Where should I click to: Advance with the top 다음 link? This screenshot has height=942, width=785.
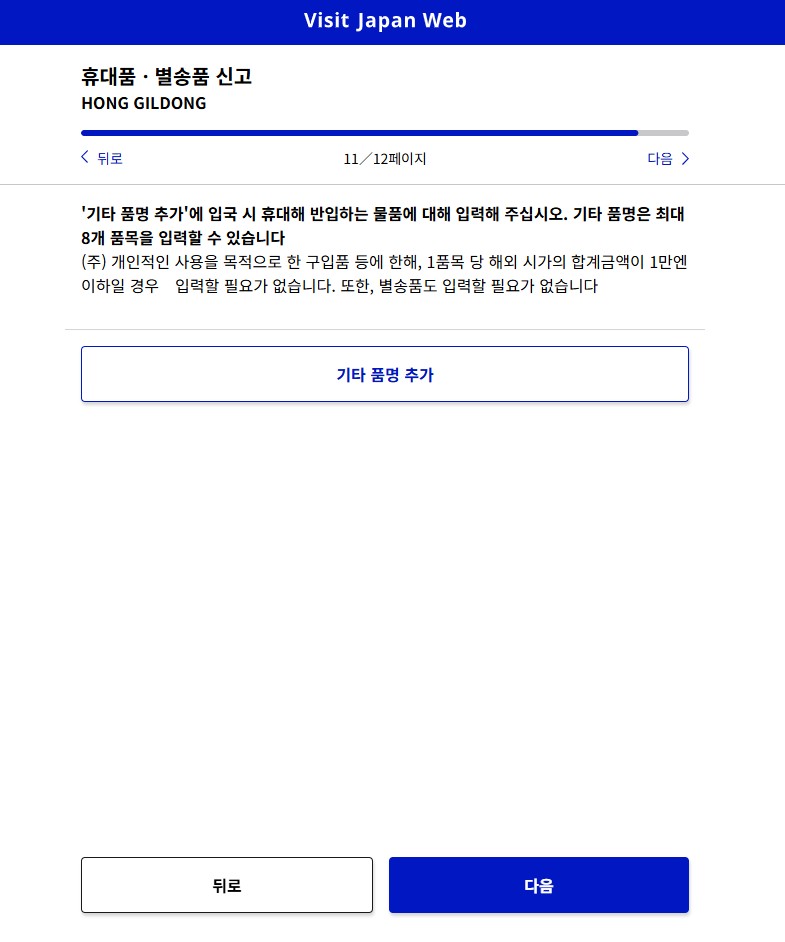click(668, 159)
